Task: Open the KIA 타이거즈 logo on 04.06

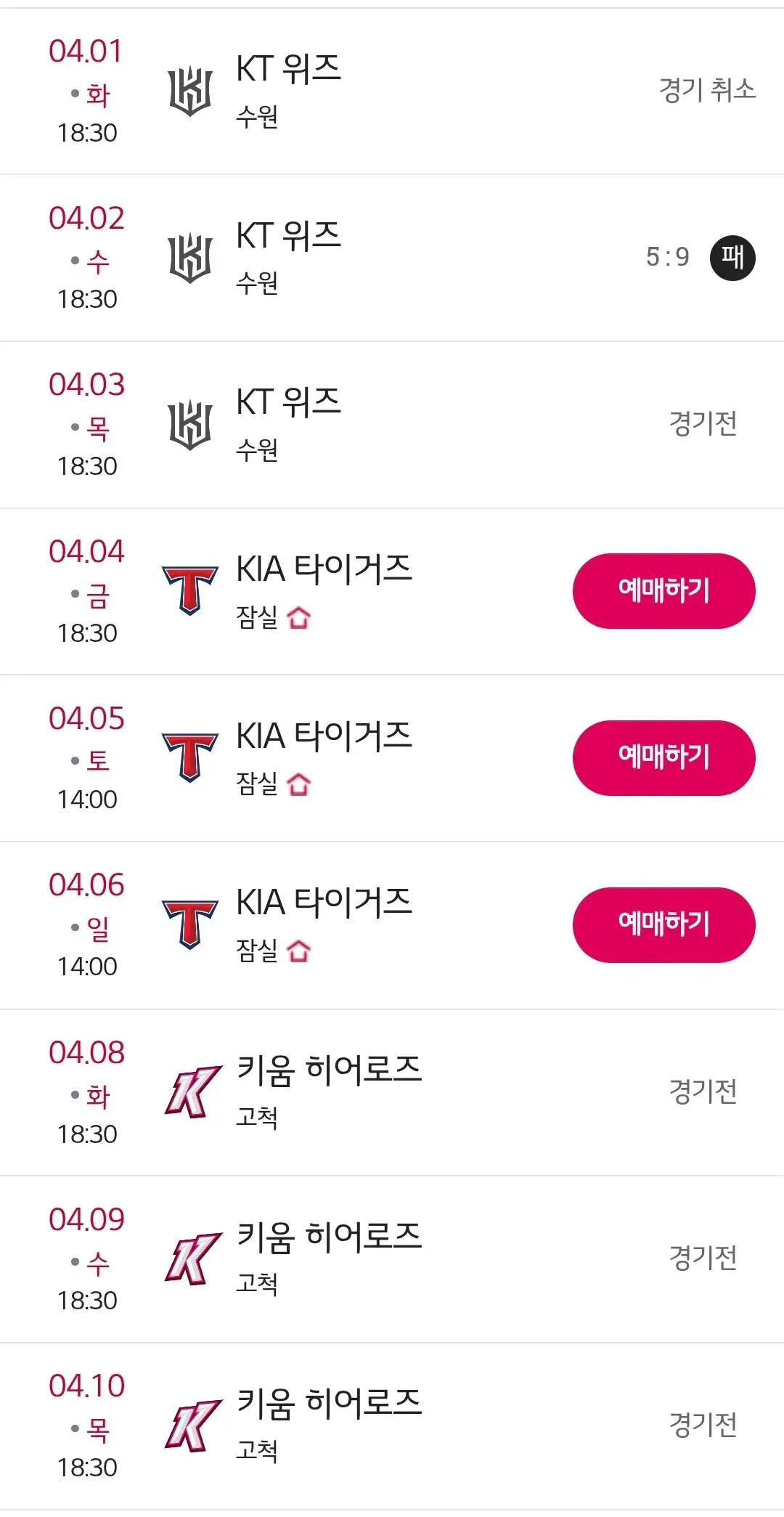Action: 191,925
